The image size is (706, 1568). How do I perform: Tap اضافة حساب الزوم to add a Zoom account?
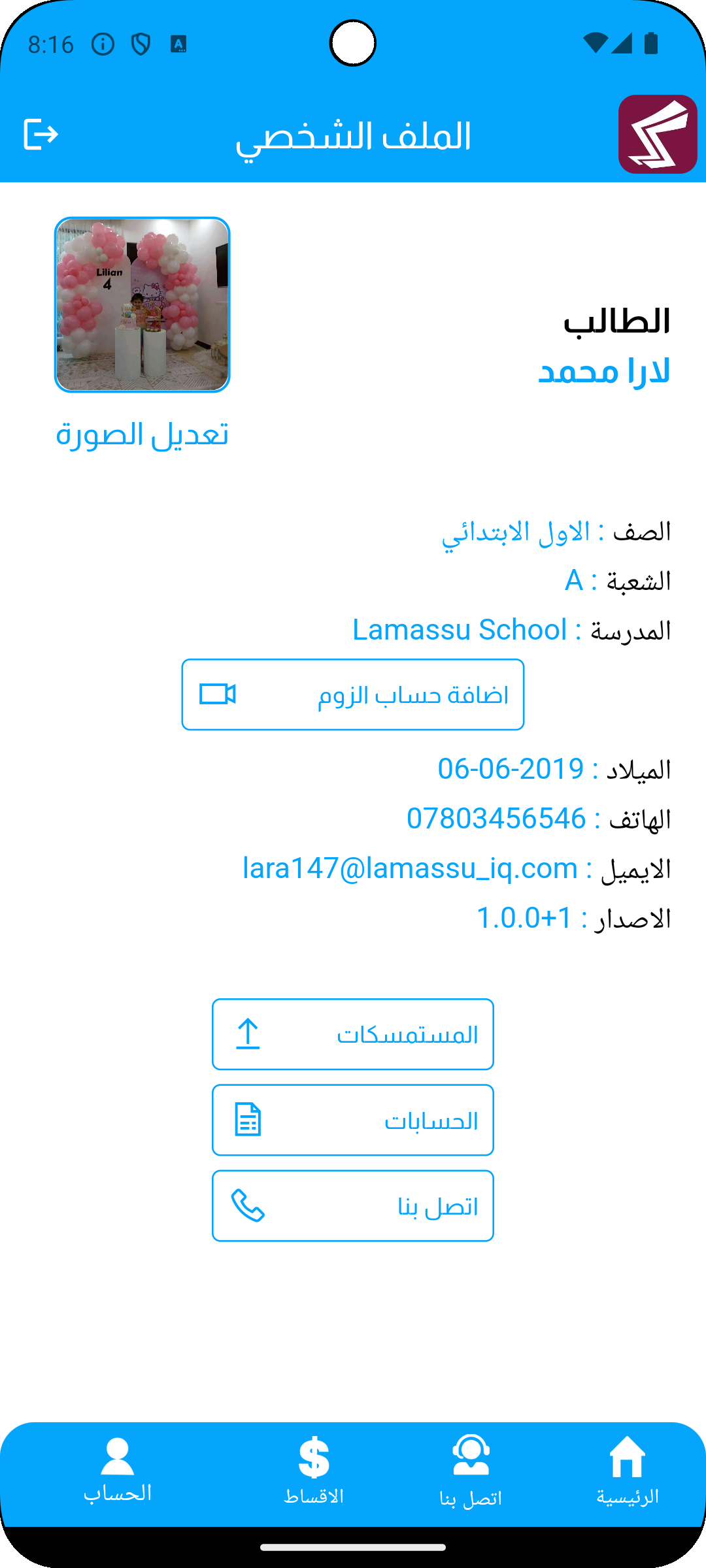pos(353,694)
